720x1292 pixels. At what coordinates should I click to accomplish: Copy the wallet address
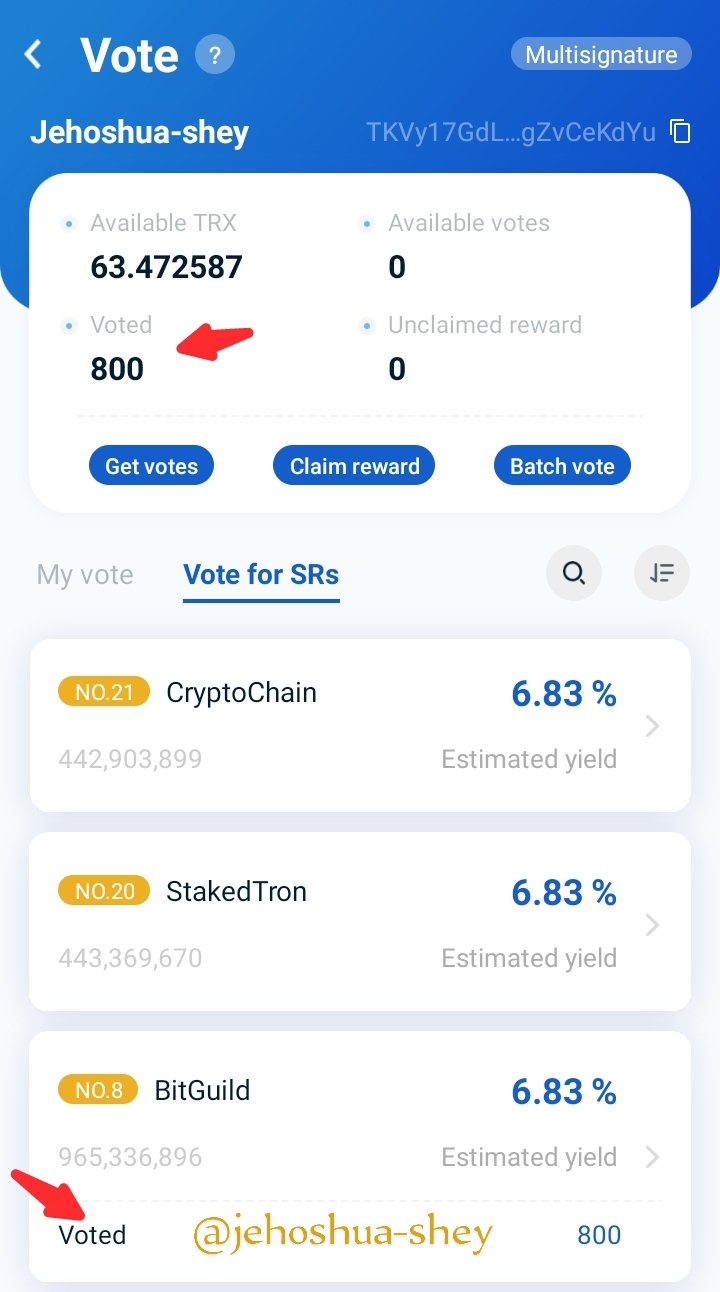[x=681, y=131]
